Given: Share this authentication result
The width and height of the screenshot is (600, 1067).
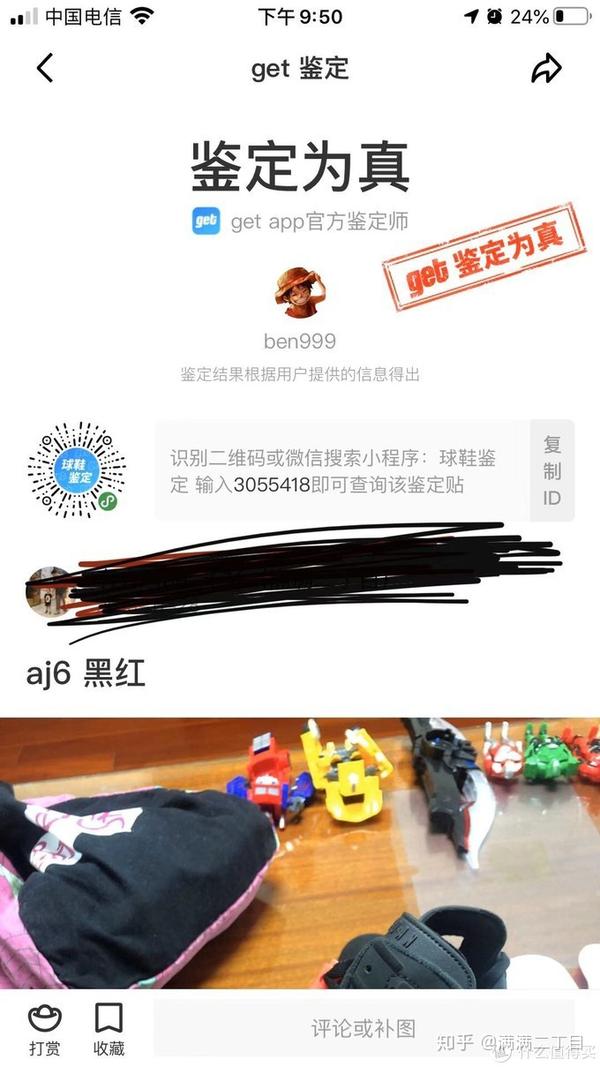Looking at the screenshot, I should [x=546, y=68].
